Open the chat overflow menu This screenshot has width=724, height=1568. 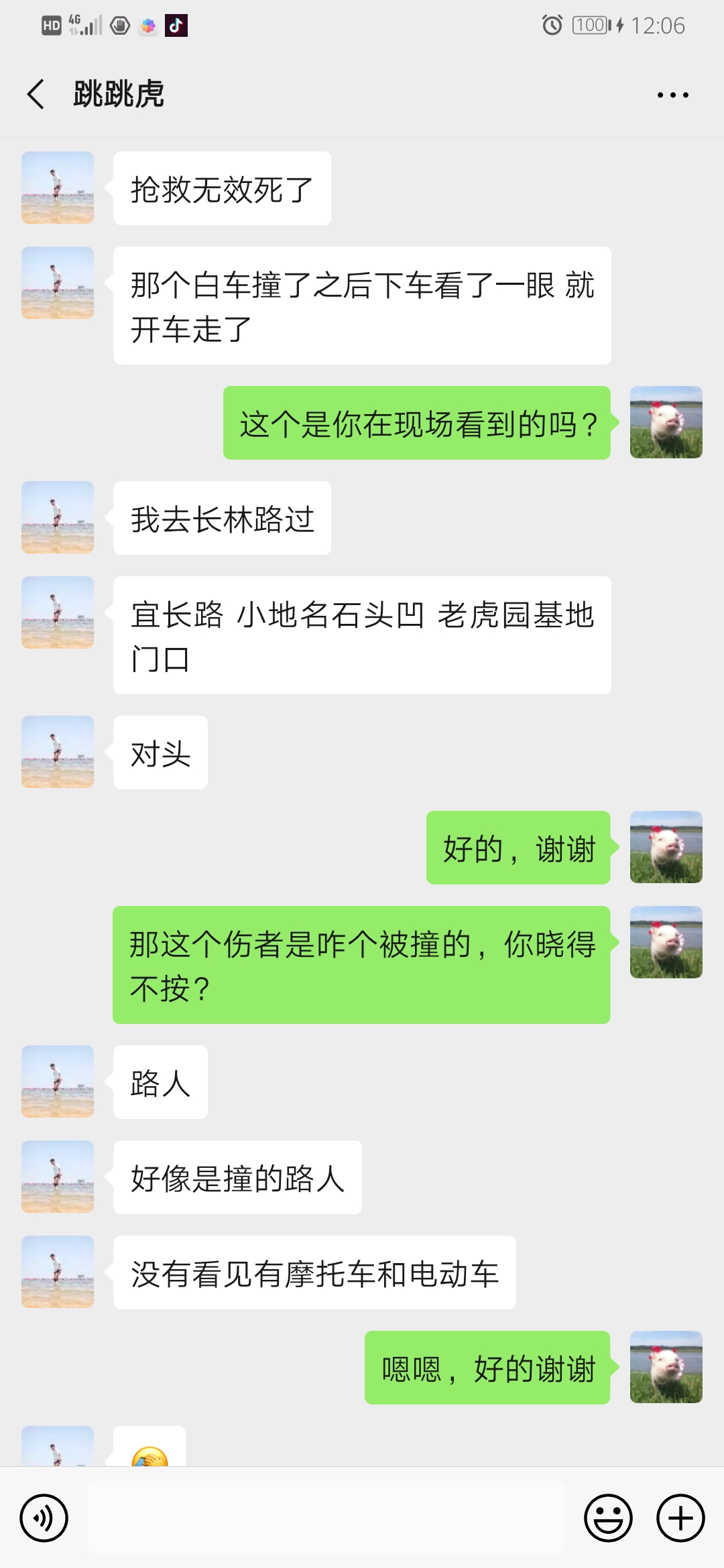click(x=672, y=95)
